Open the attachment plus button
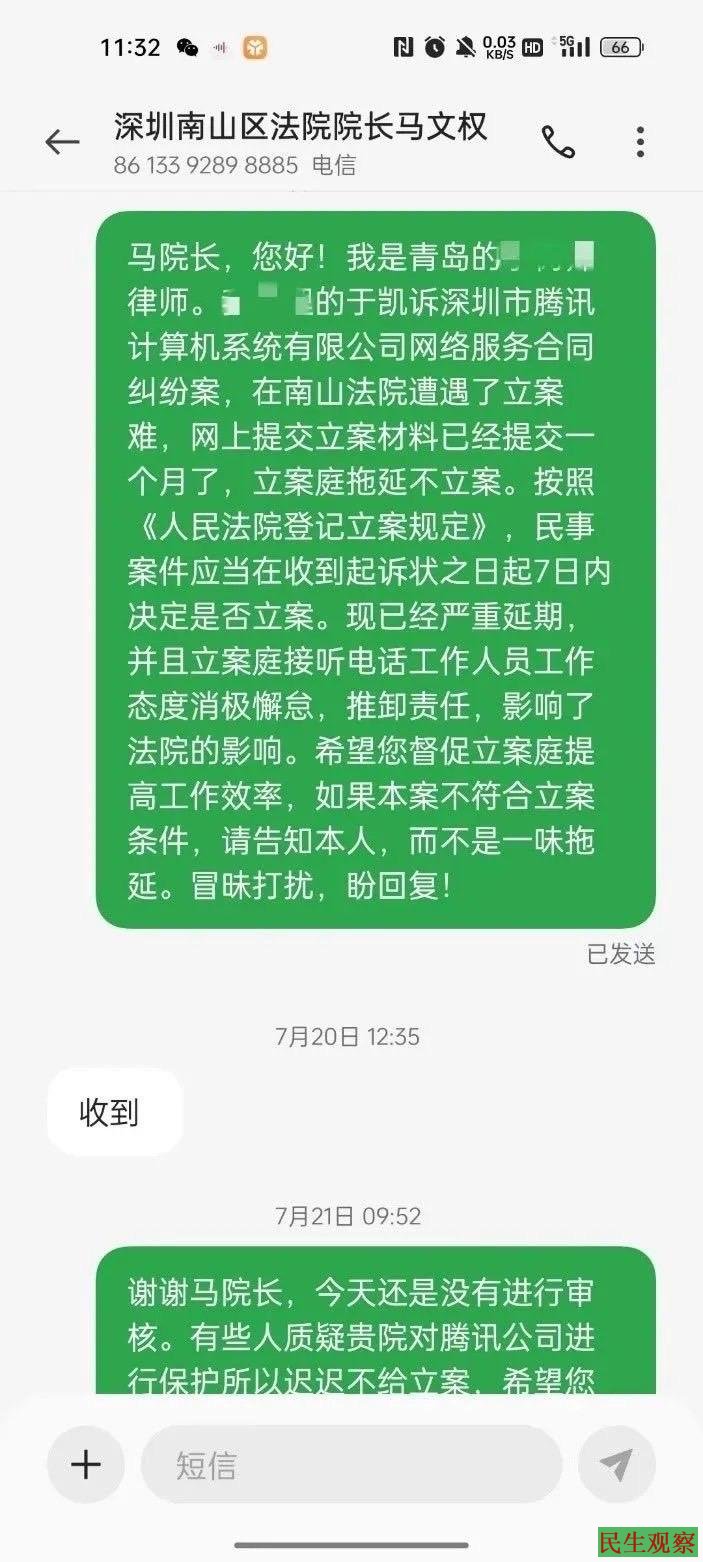This screenshot has height=1562, width=703. 86,1465
